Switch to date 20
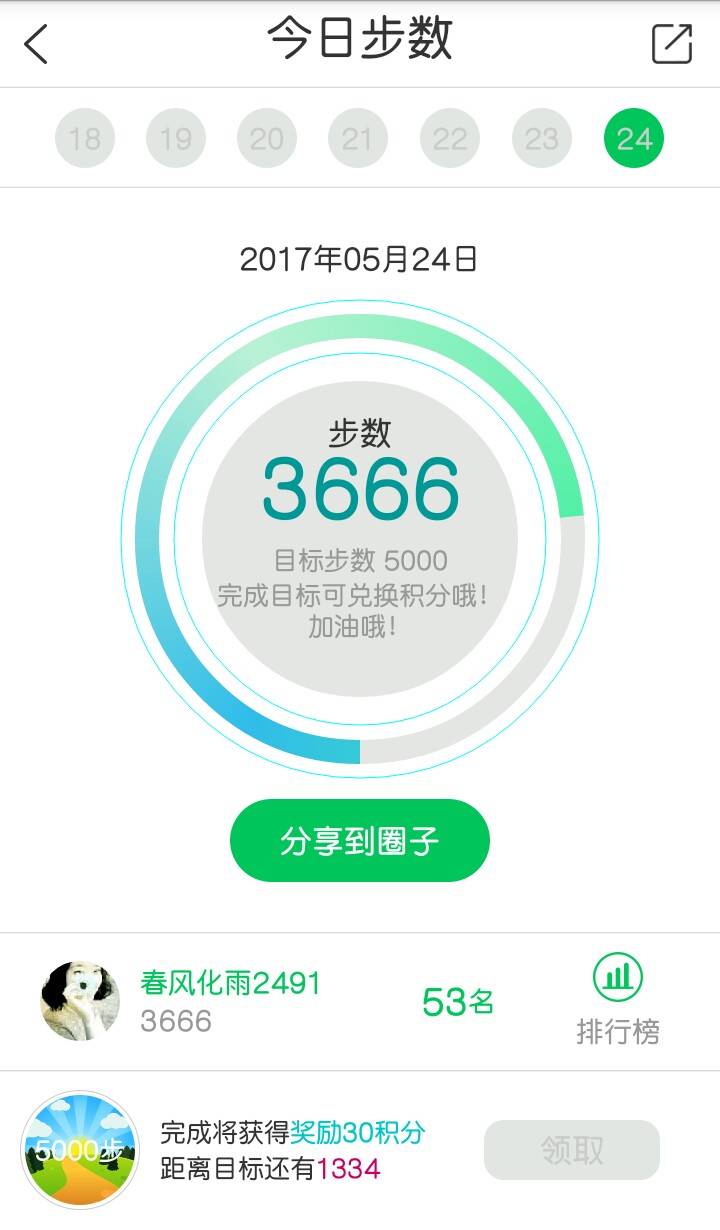This screenshot has width=720, height=1230. tap(267, 138)
